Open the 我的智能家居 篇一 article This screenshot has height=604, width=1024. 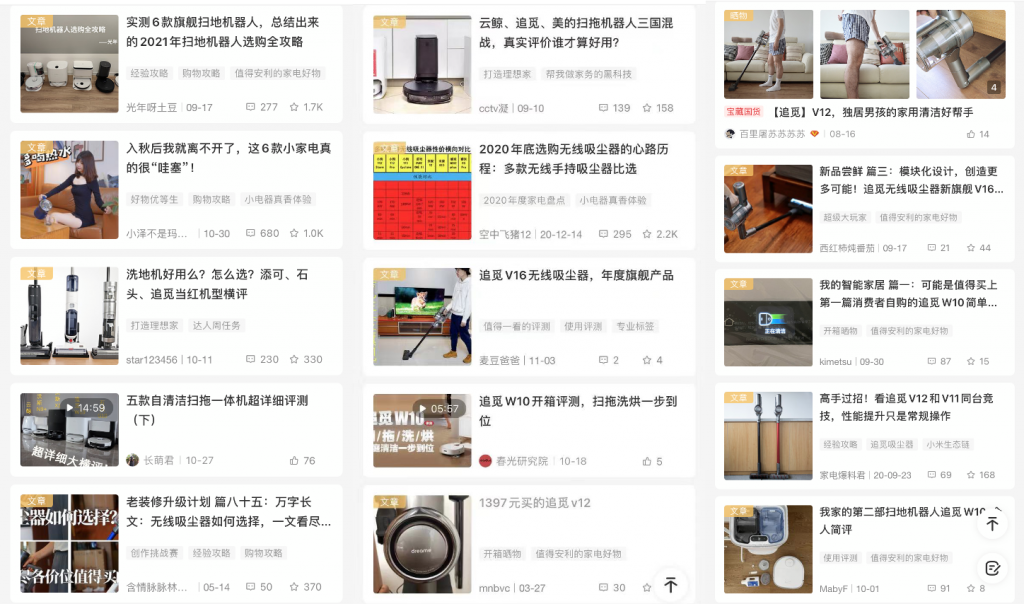[x=908, y=293]
